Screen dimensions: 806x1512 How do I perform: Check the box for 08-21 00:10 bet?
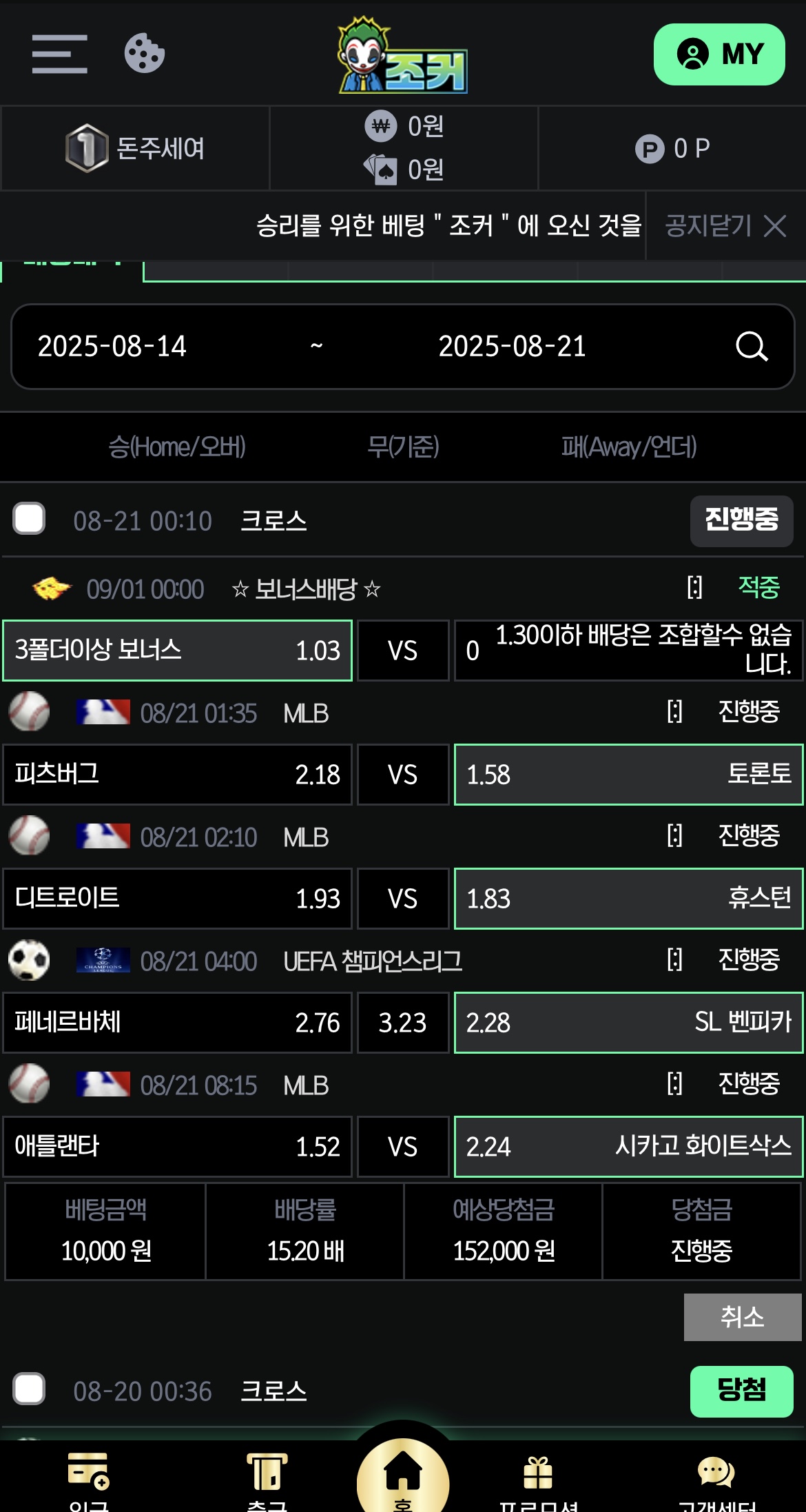[29, 519]
